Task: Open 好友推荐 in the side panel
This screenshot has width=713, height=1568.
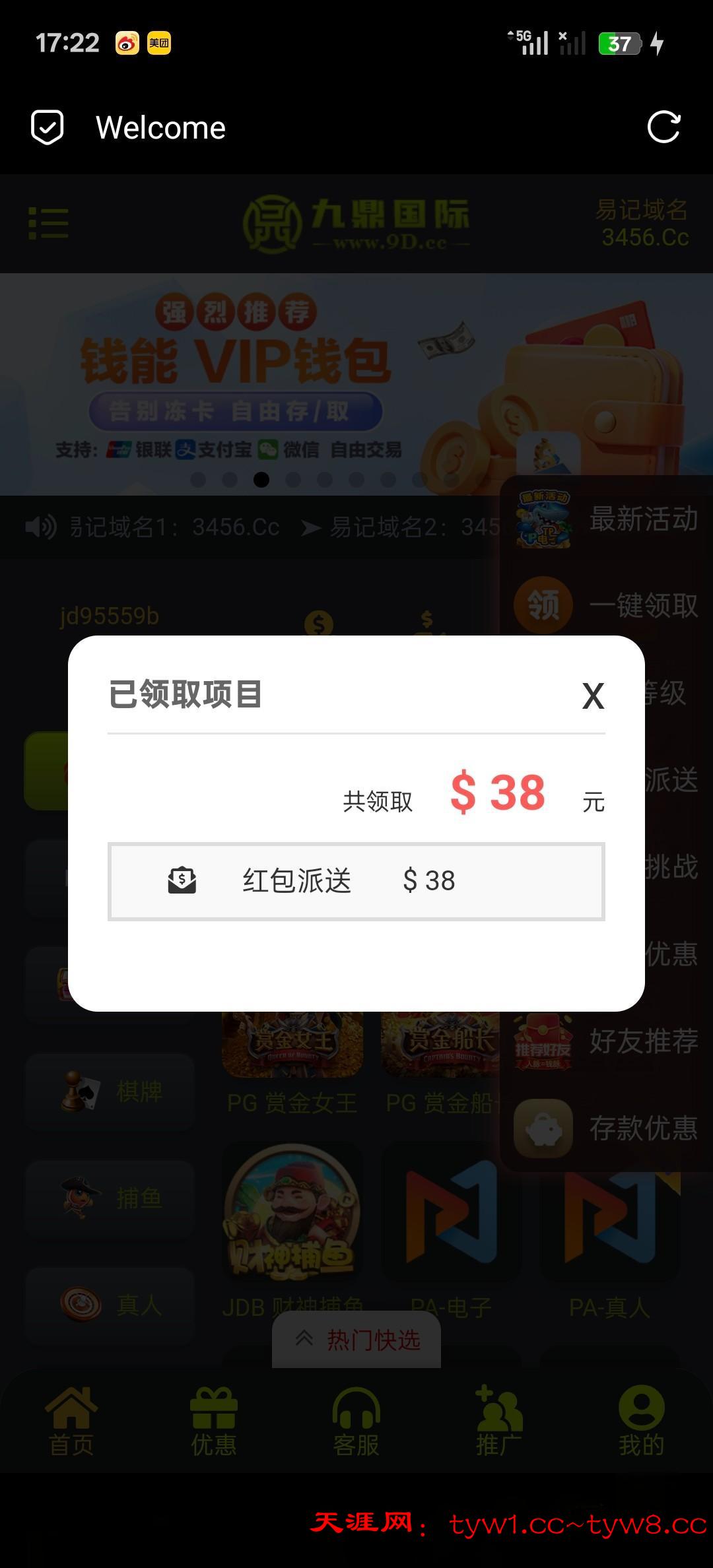Action: pyautogui.click(x=607, y=1042)
